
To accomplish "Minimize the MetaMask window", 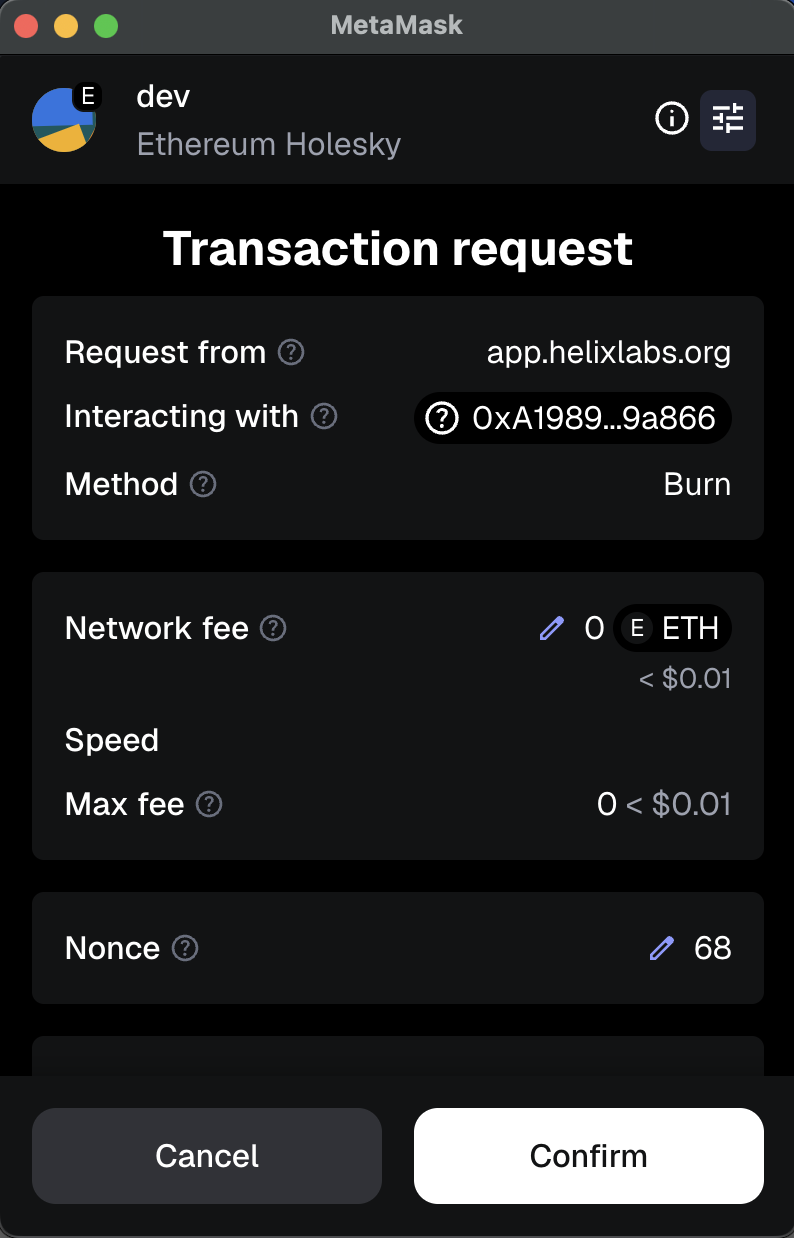I will click(x=66, y=26).
